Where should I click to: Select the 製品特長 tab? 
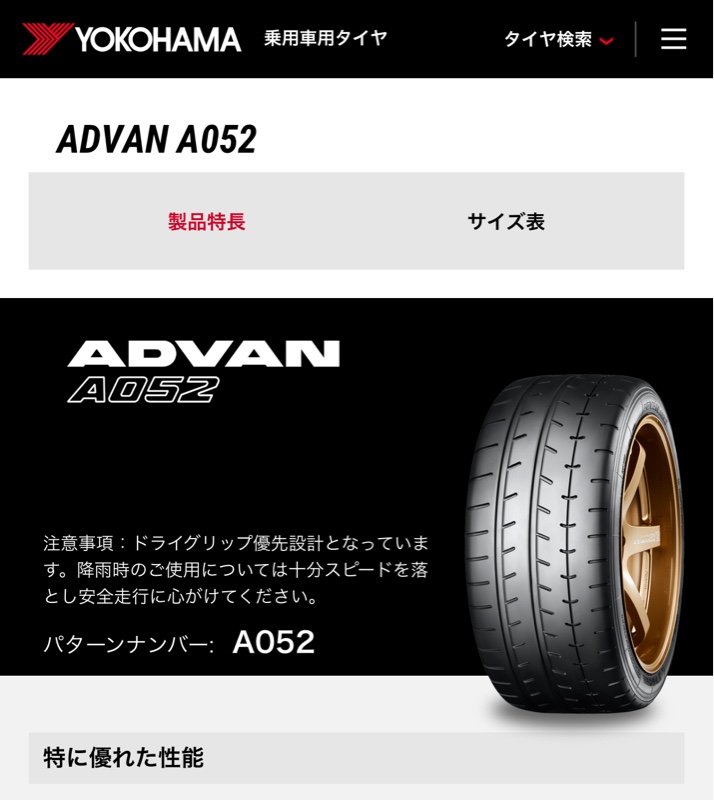point(207,221)
